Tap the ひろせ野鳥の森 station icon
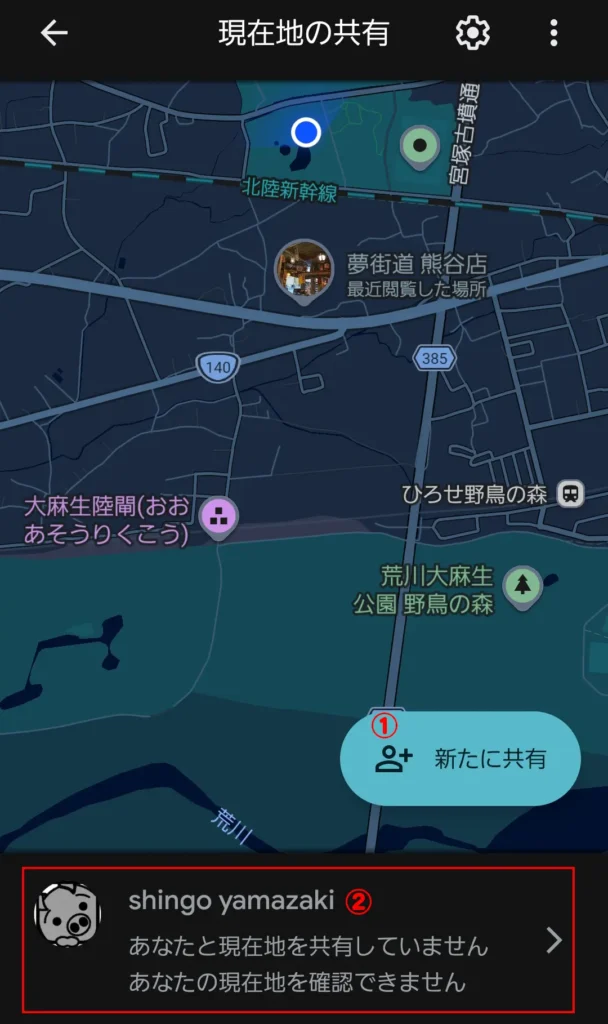 coord(571,494)
